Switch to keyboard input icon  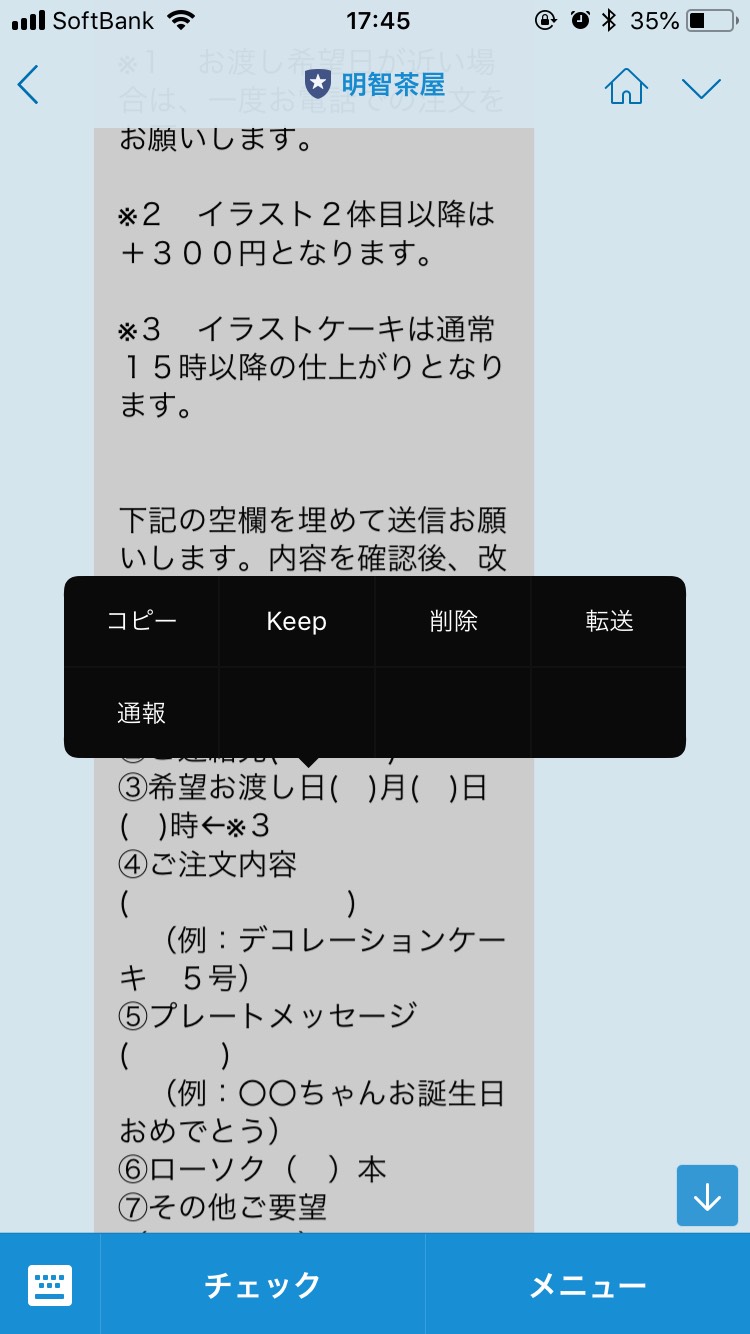click(x=50, y=1284)
